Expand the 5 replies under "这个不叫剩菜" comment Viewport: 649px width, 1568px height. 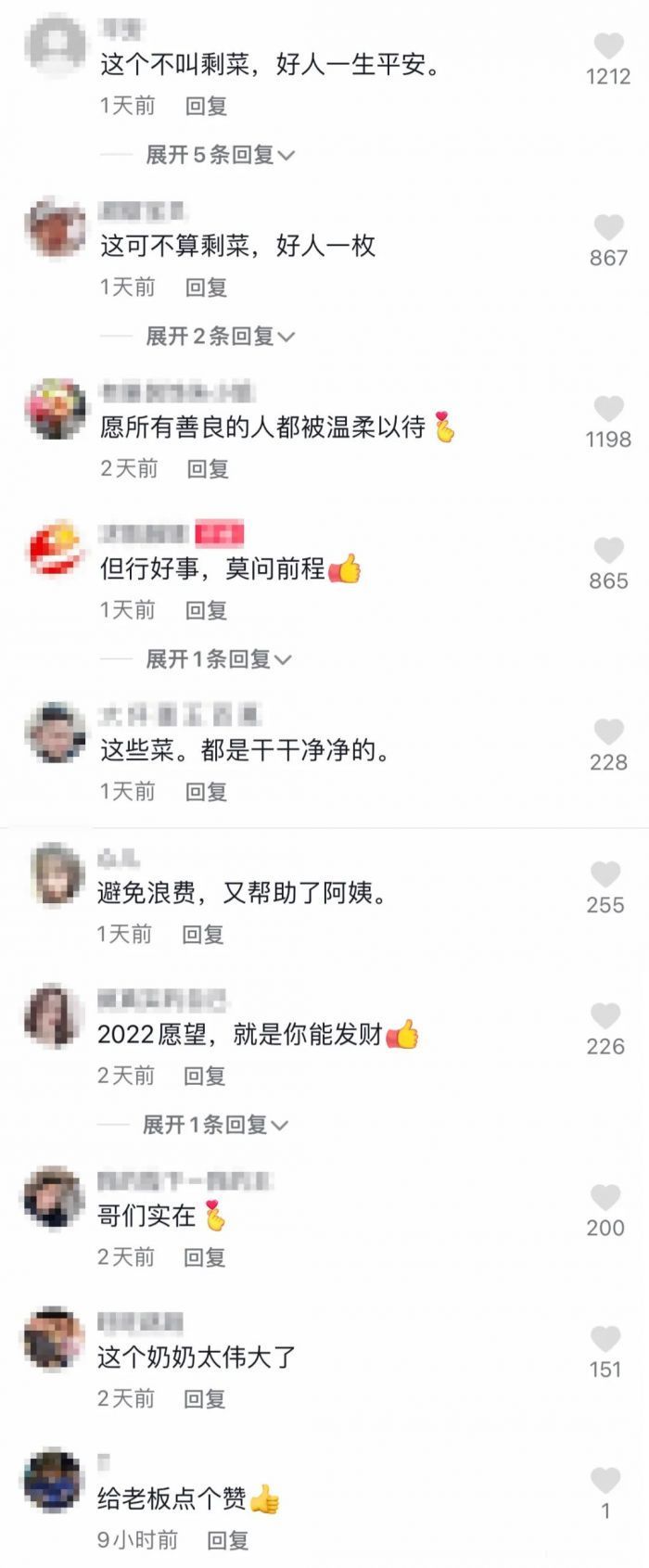[x=220, y=155]
